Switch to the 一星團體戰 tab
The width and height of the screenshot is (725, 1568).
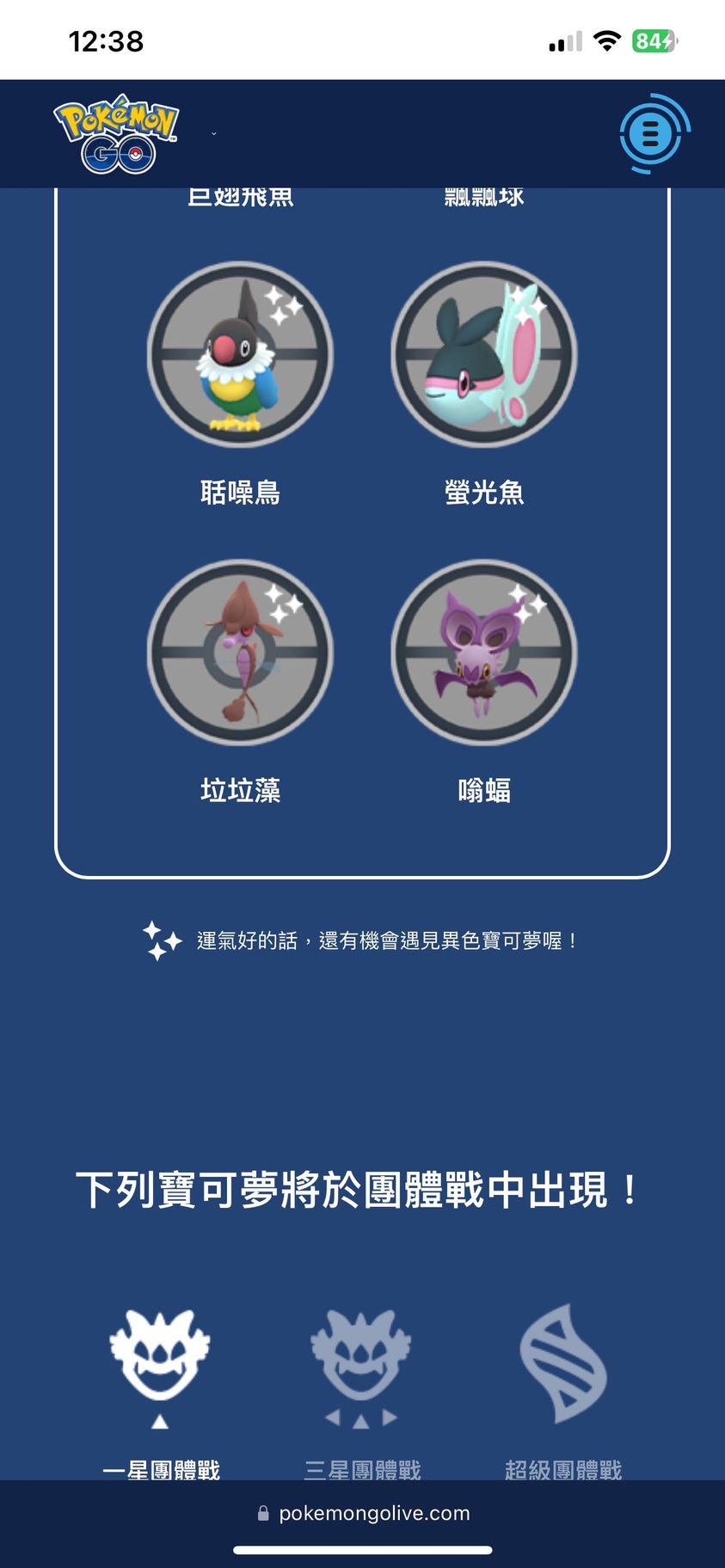click(x=160, y=1391)
